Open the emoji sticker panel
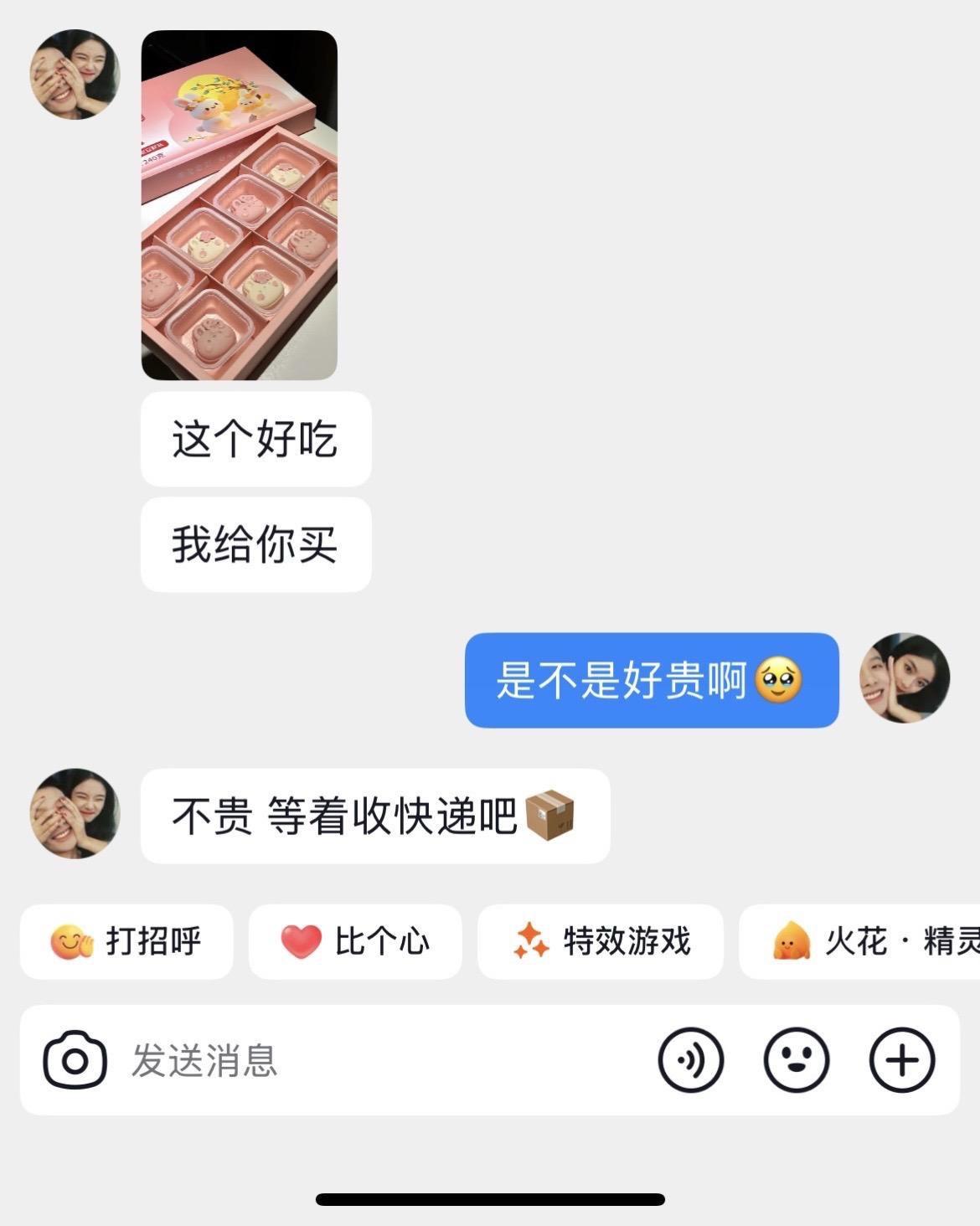Image resolution: width=980 pixels, height=1226 pixels. tap(797, 1060)
